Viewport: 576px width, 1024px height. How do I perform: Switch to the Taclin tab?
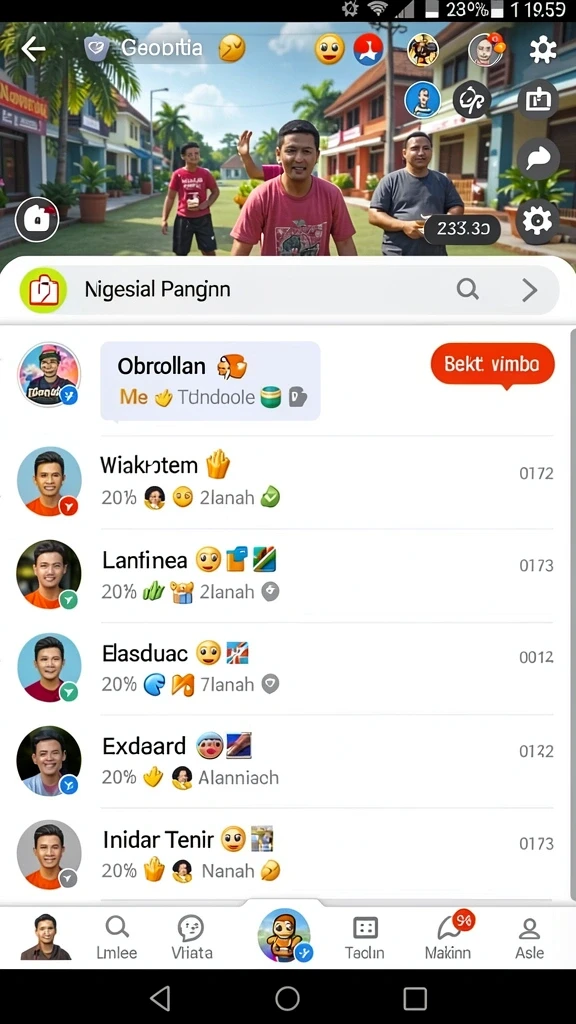point(364,938)
